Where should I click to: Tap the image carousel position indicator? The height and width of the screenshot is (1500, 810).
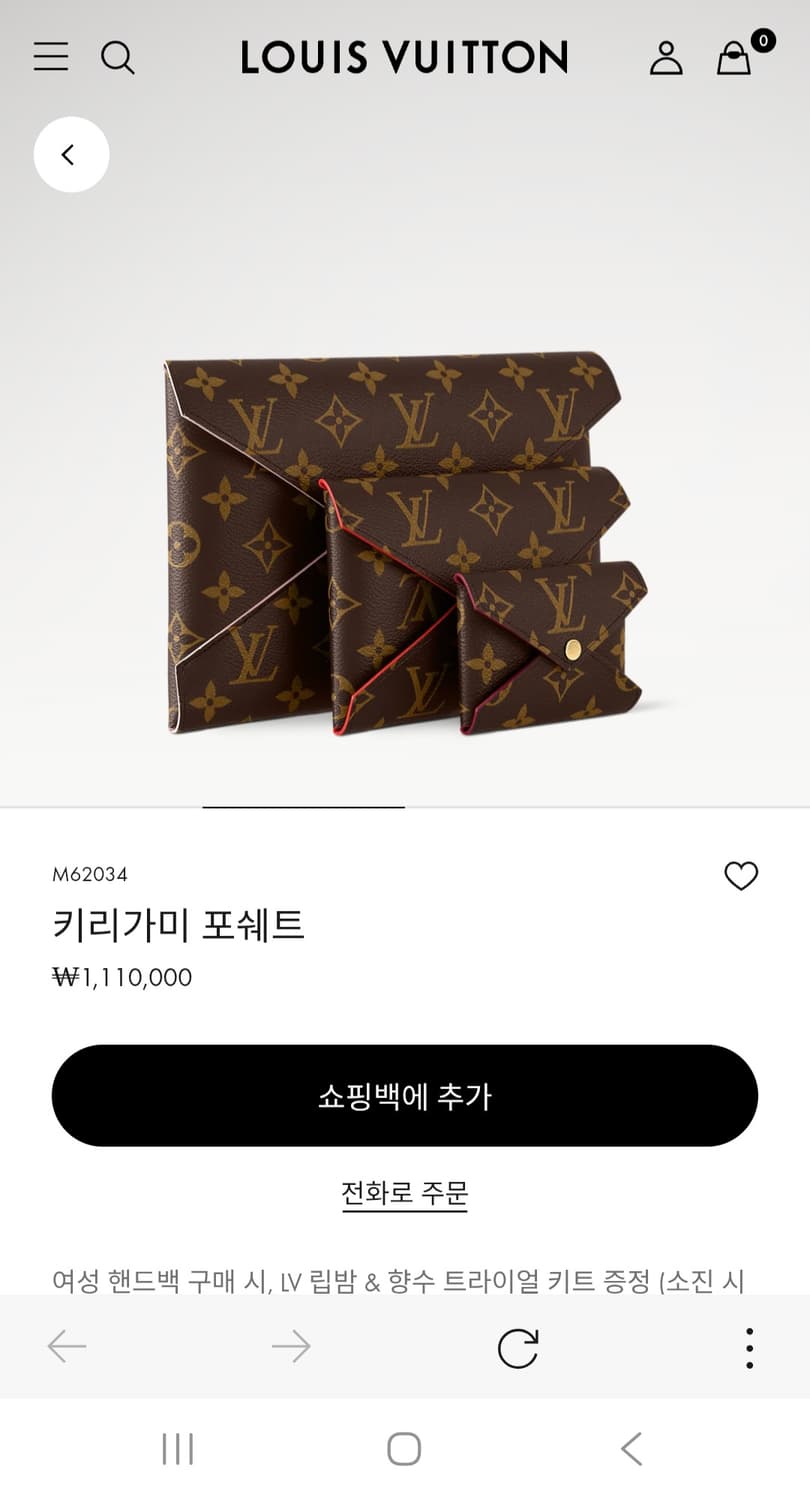pyautogui.click(x=302, y=800)
